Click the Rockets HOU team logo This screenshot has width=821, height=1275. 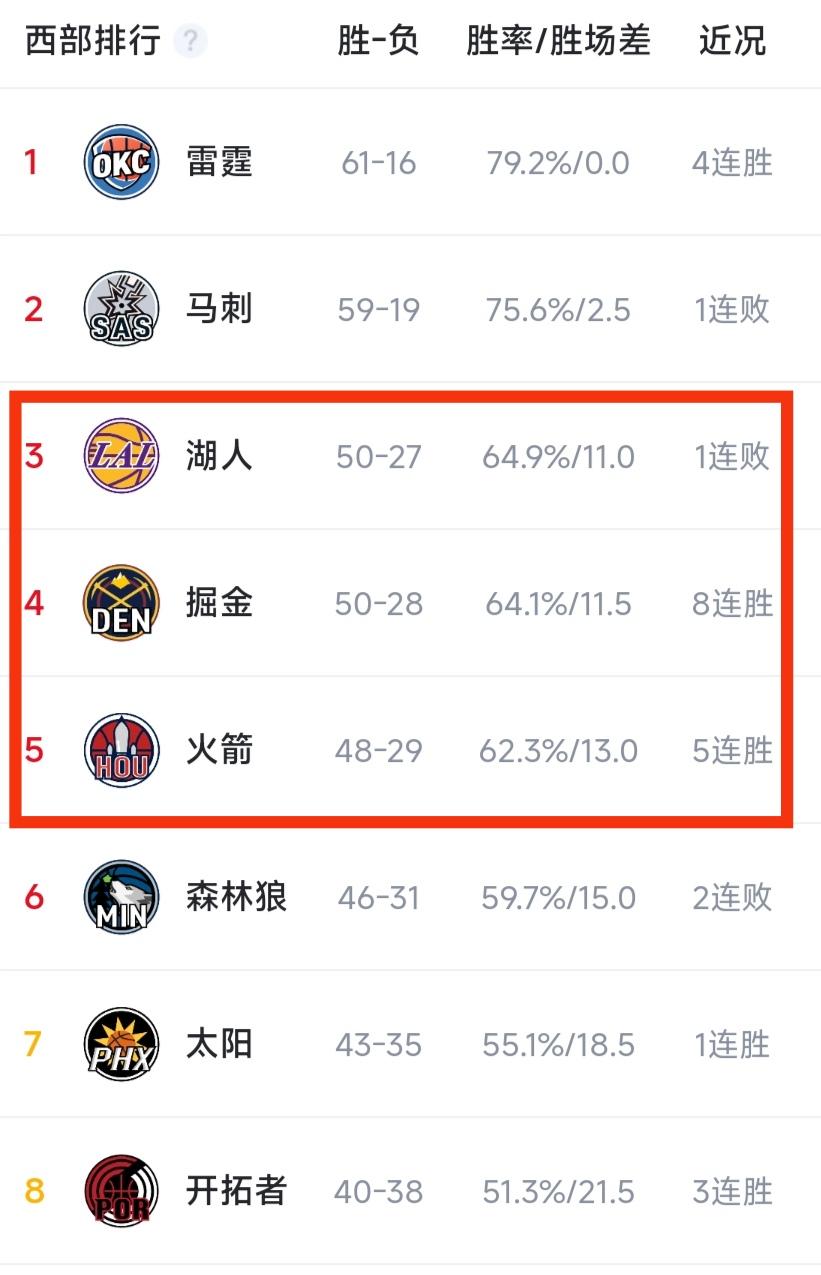pos(120,750)
